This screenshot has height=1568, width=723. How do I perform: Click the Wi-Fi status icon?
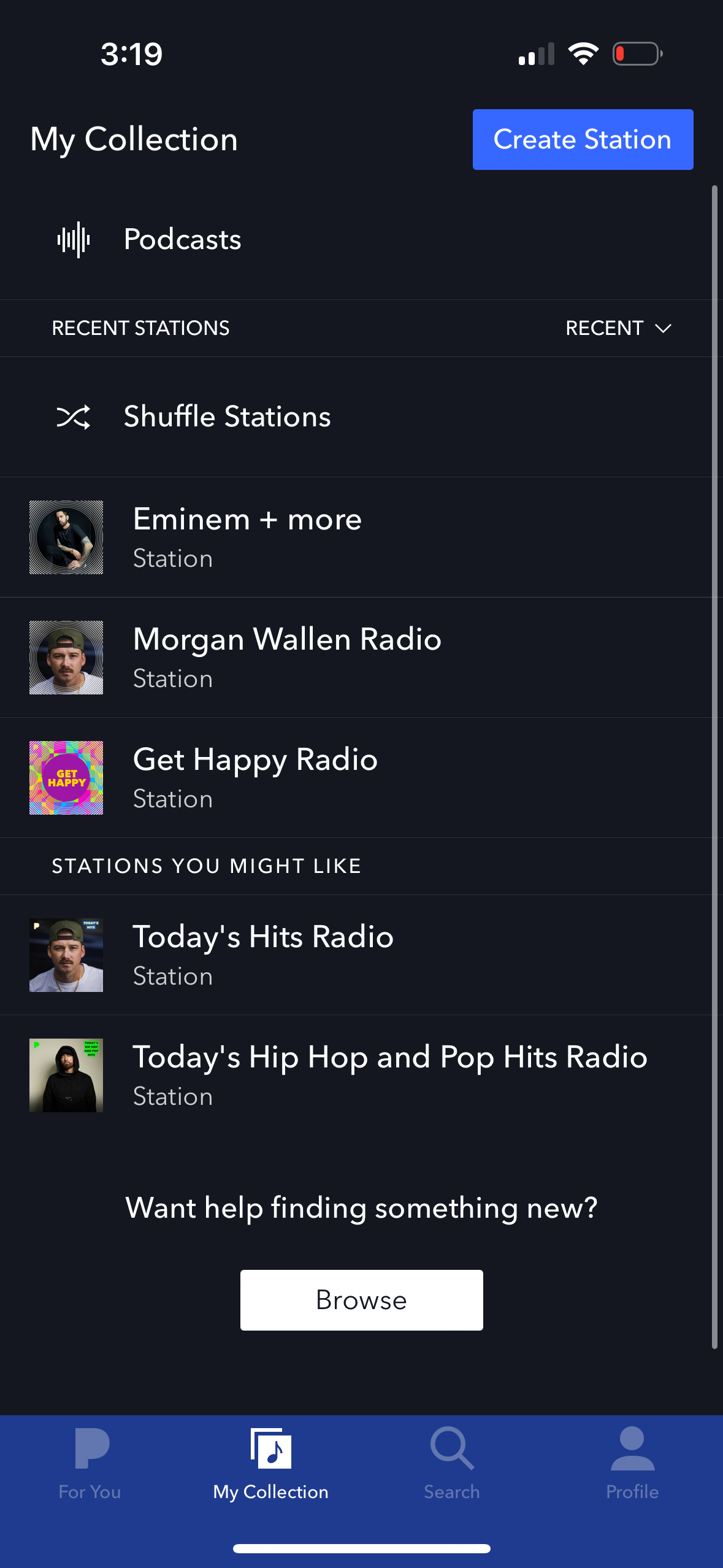583,53
